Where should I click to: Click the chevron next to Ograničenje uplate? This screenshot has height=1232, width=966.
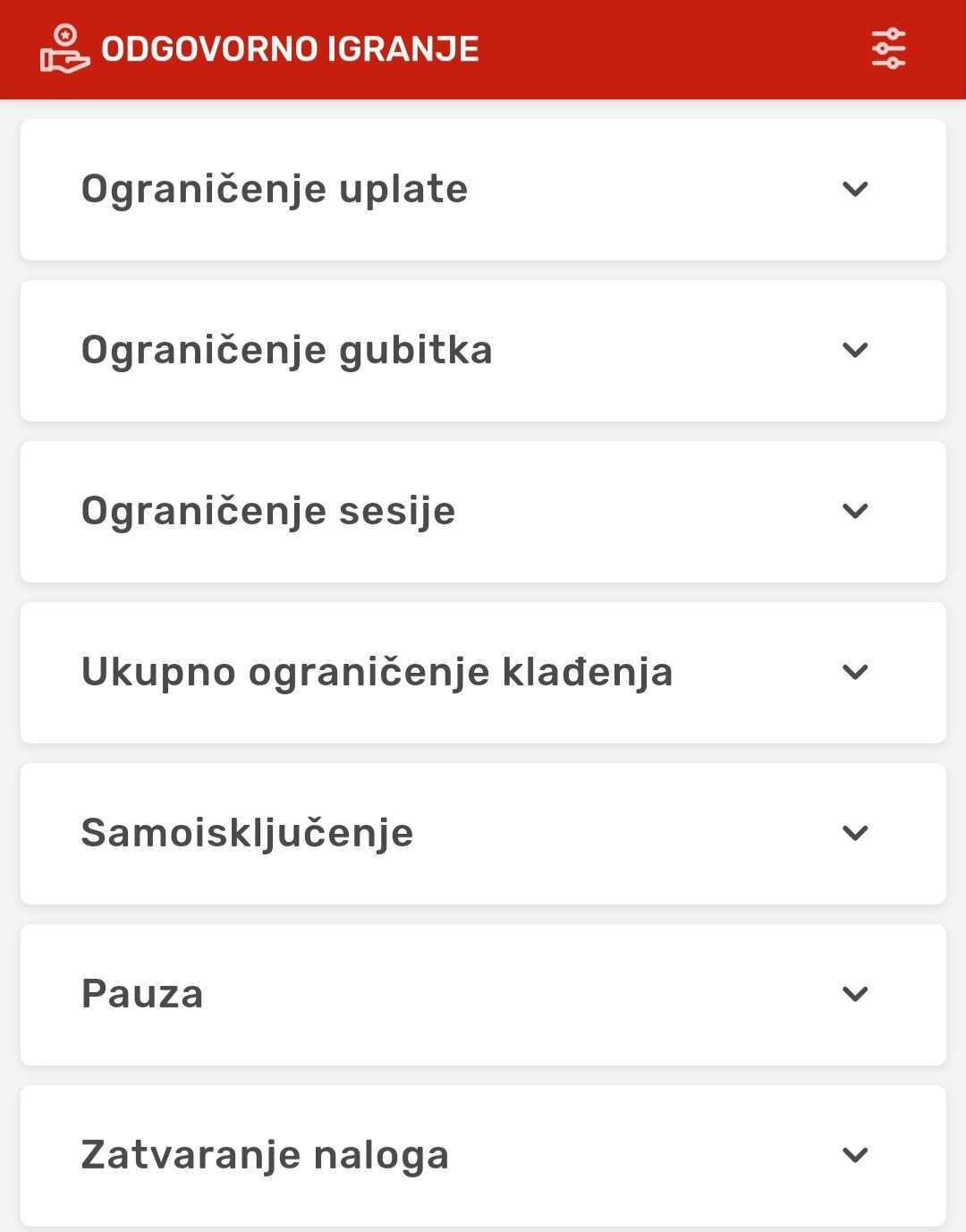pyautogui.click(x=858, y=189)
